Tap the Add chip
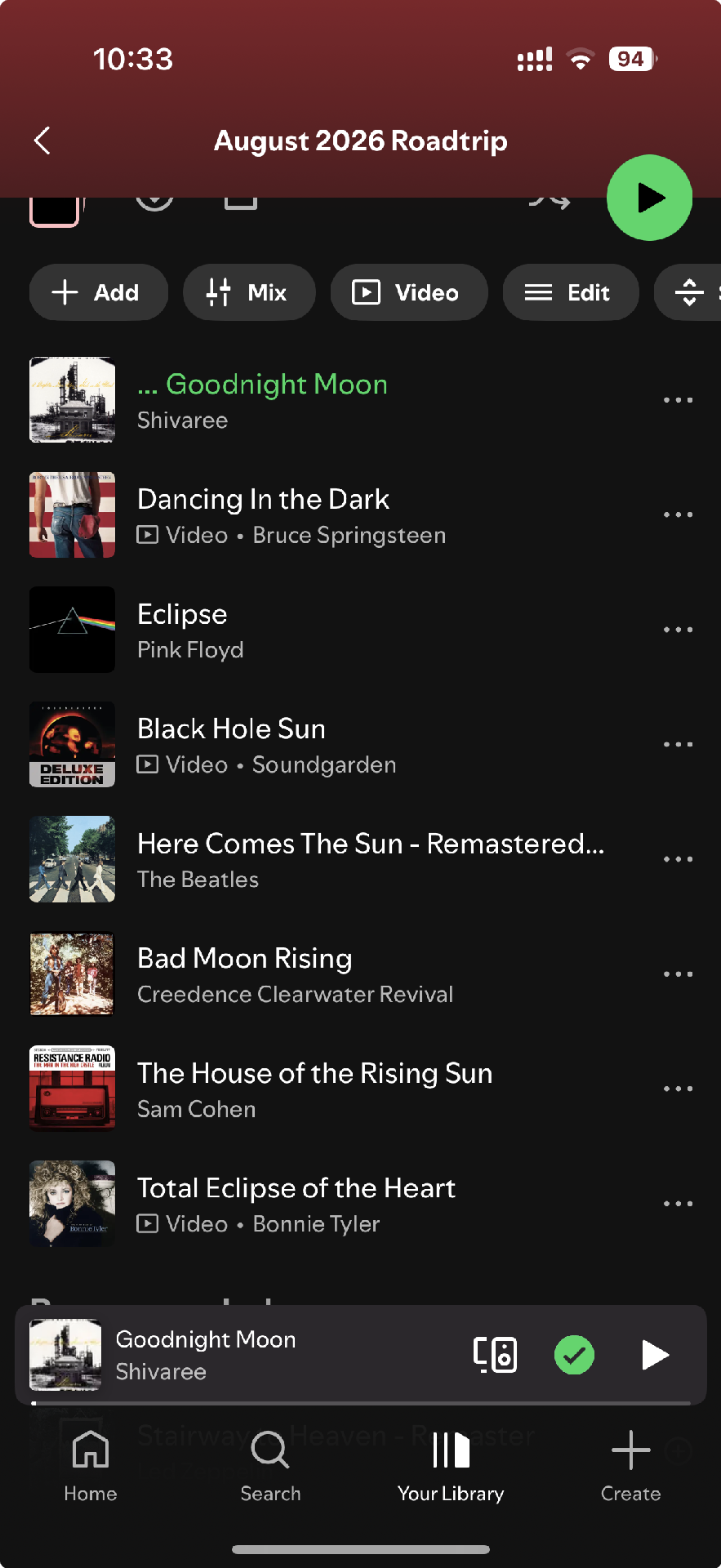Screen dimensions: 721x1568 [99, 292]
